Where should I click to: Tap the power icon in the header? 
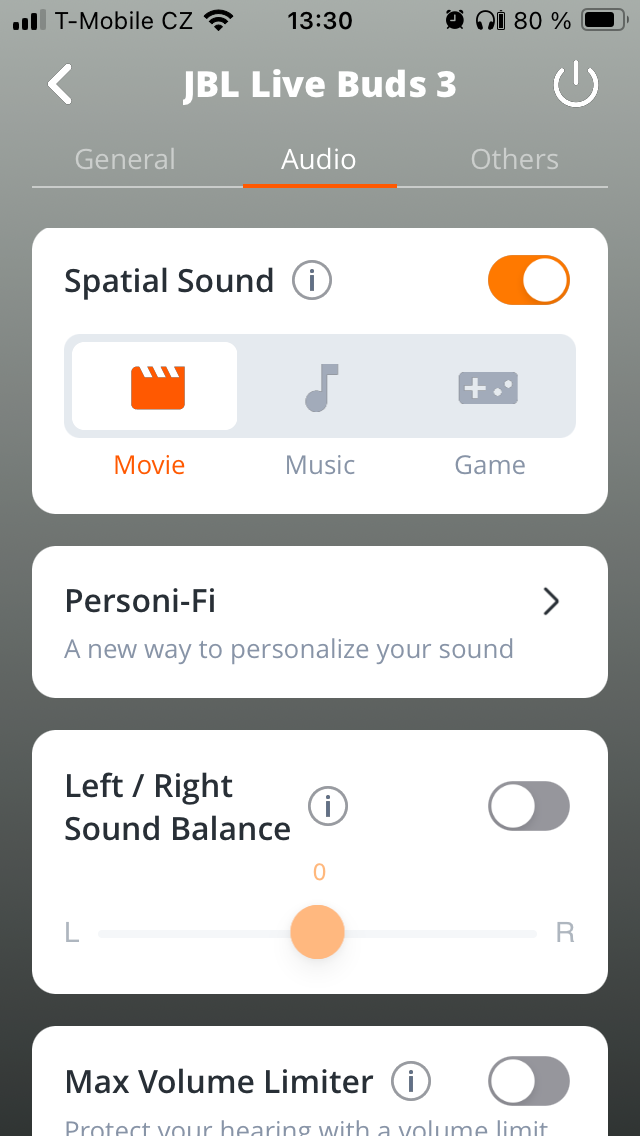pos(575,86)
